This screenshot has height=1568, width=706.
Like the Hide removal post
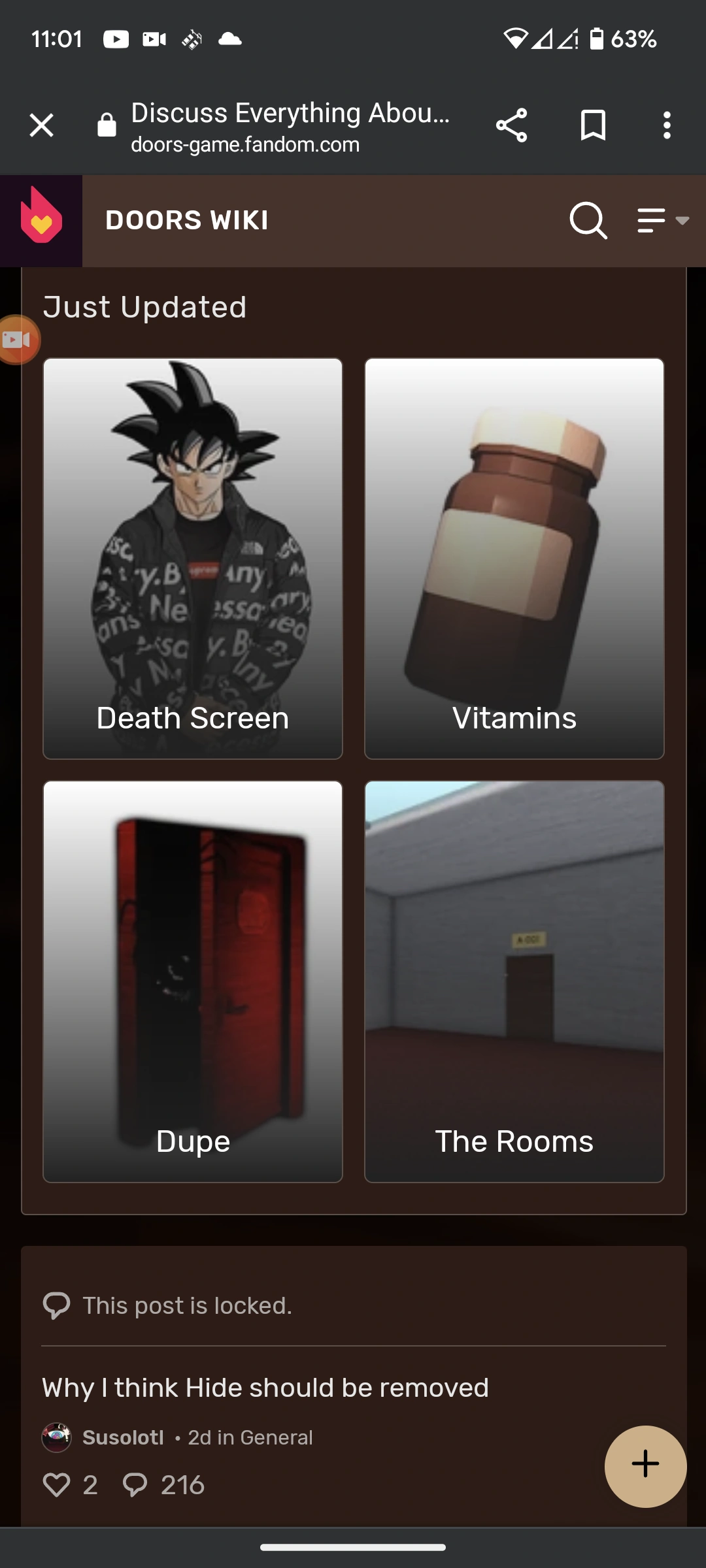[x=56, y=1485]
